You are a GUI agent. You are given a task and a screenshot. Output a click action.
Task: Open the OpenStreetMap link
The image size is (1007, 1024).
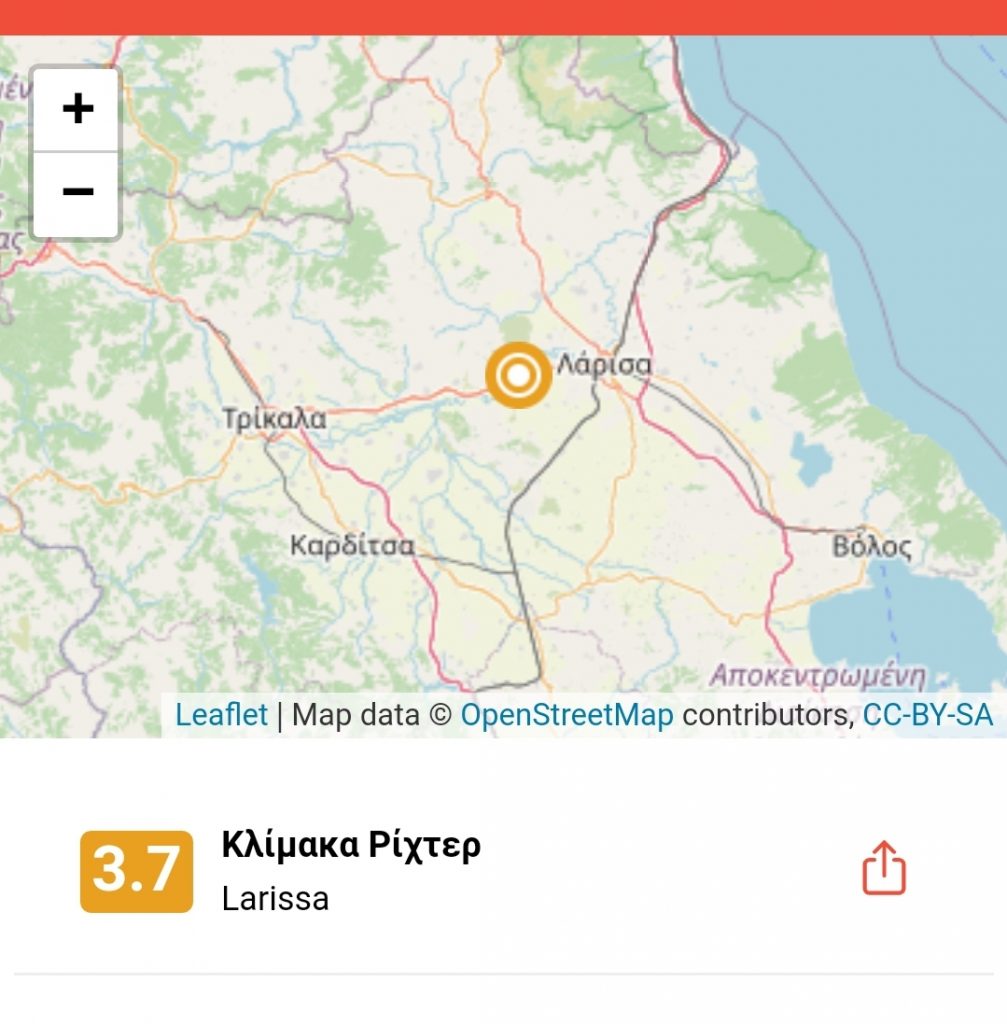click(566, 715)
